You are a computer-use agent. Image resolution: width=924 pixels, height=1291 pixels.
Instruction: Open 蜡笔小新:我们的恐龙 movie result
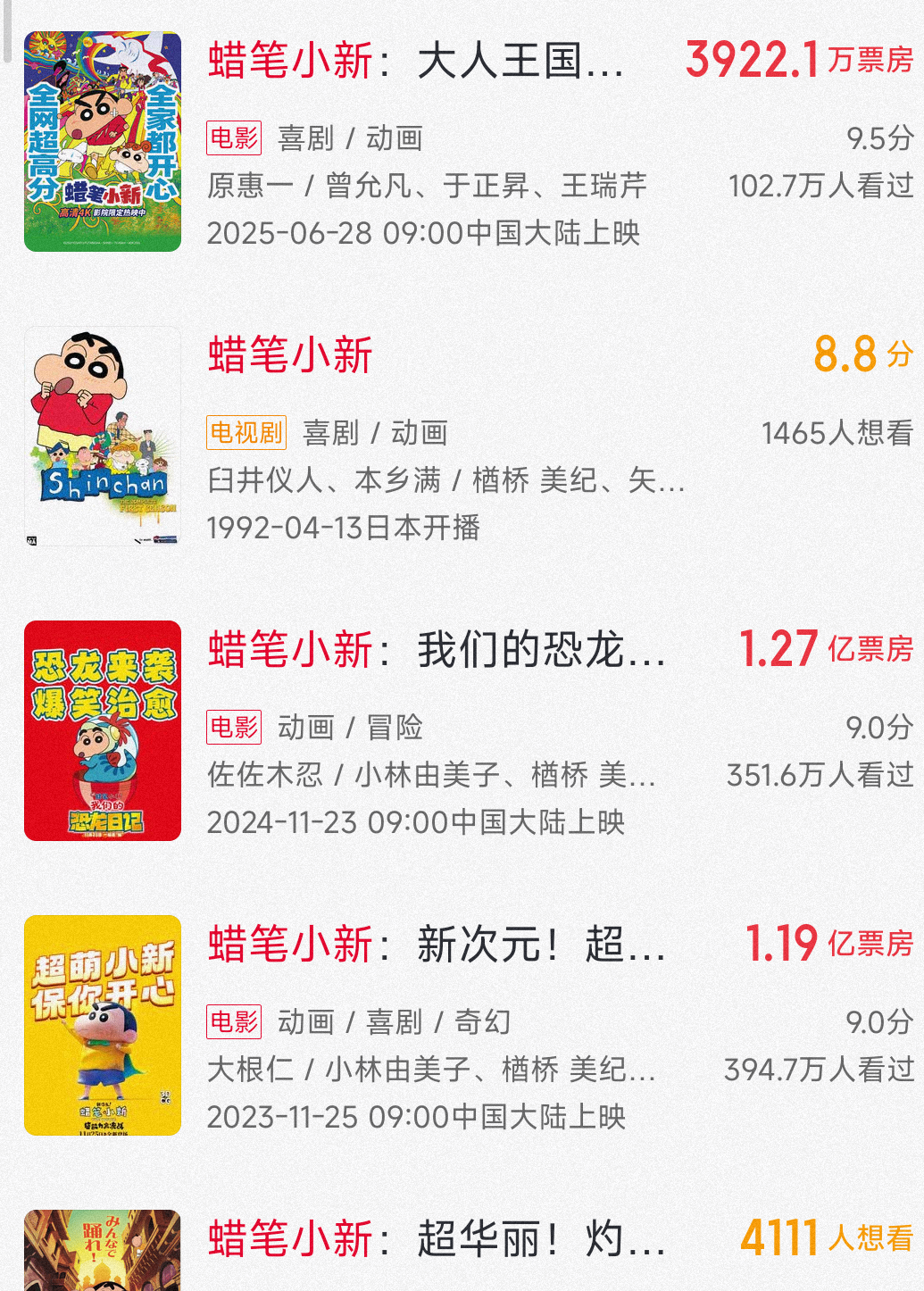[x=436, y=649]
